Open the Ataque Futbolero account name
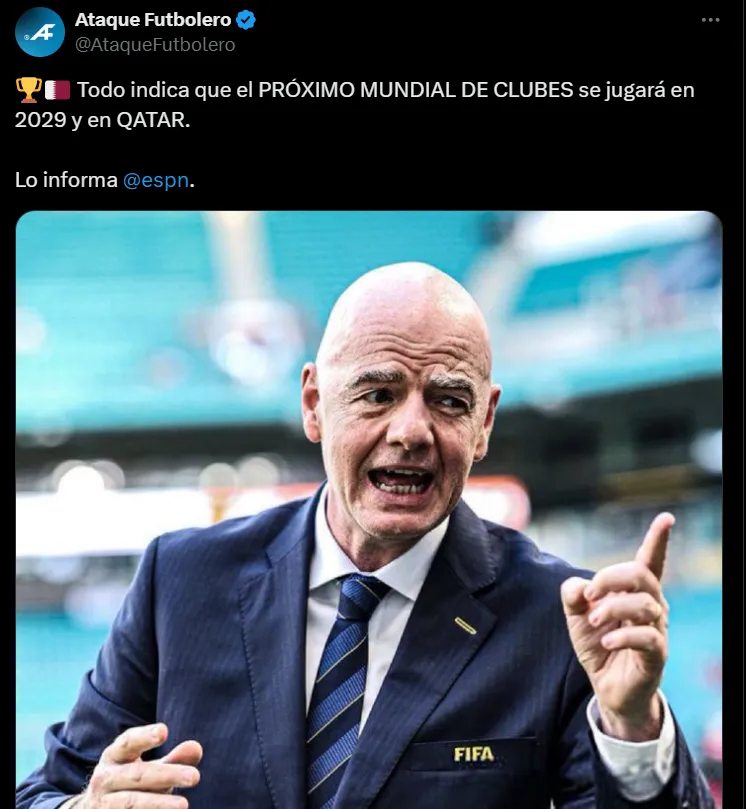Screen dimensions: 746x809 [153, 19]
